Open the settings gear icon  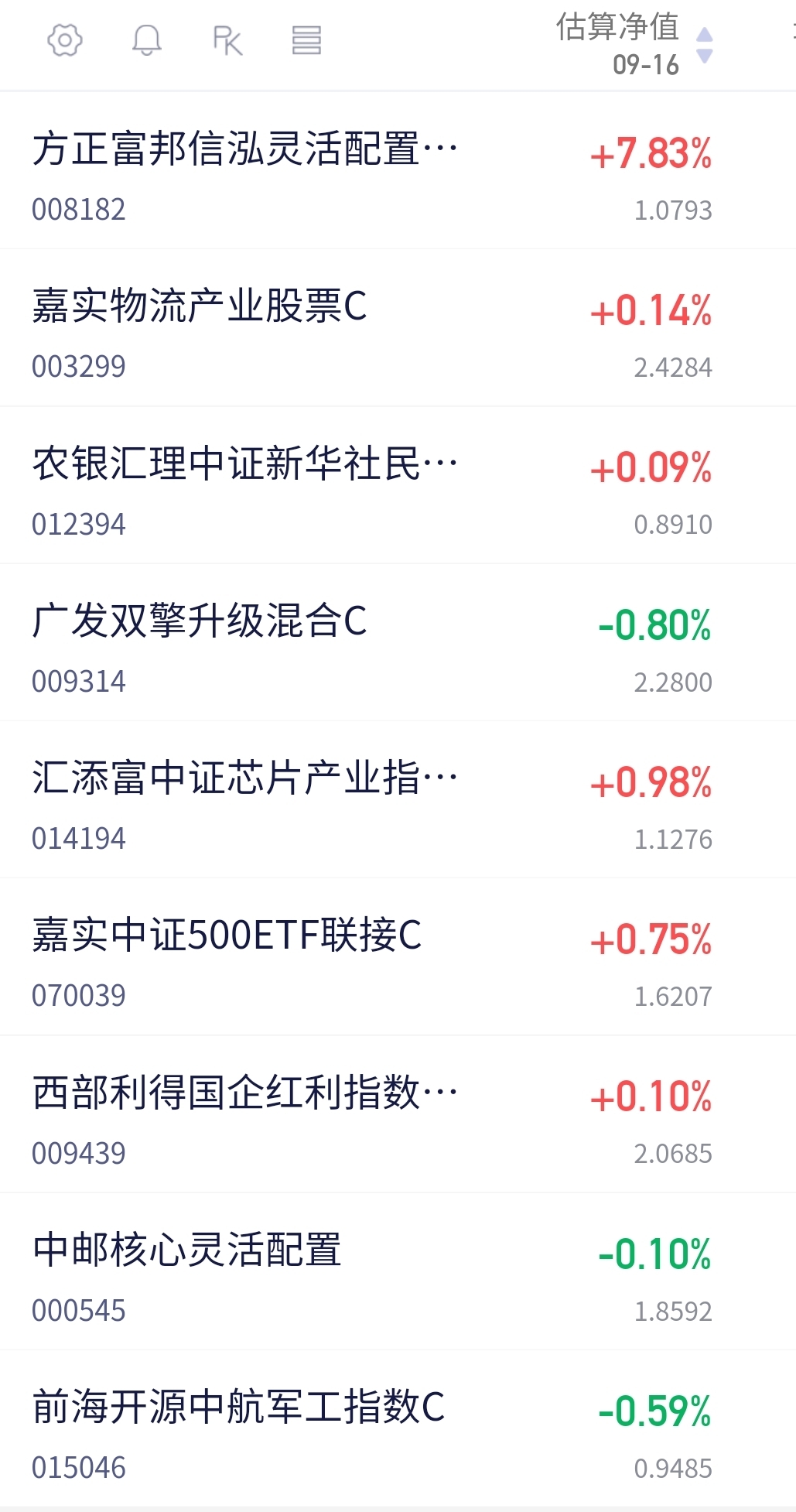click(65, 40)
